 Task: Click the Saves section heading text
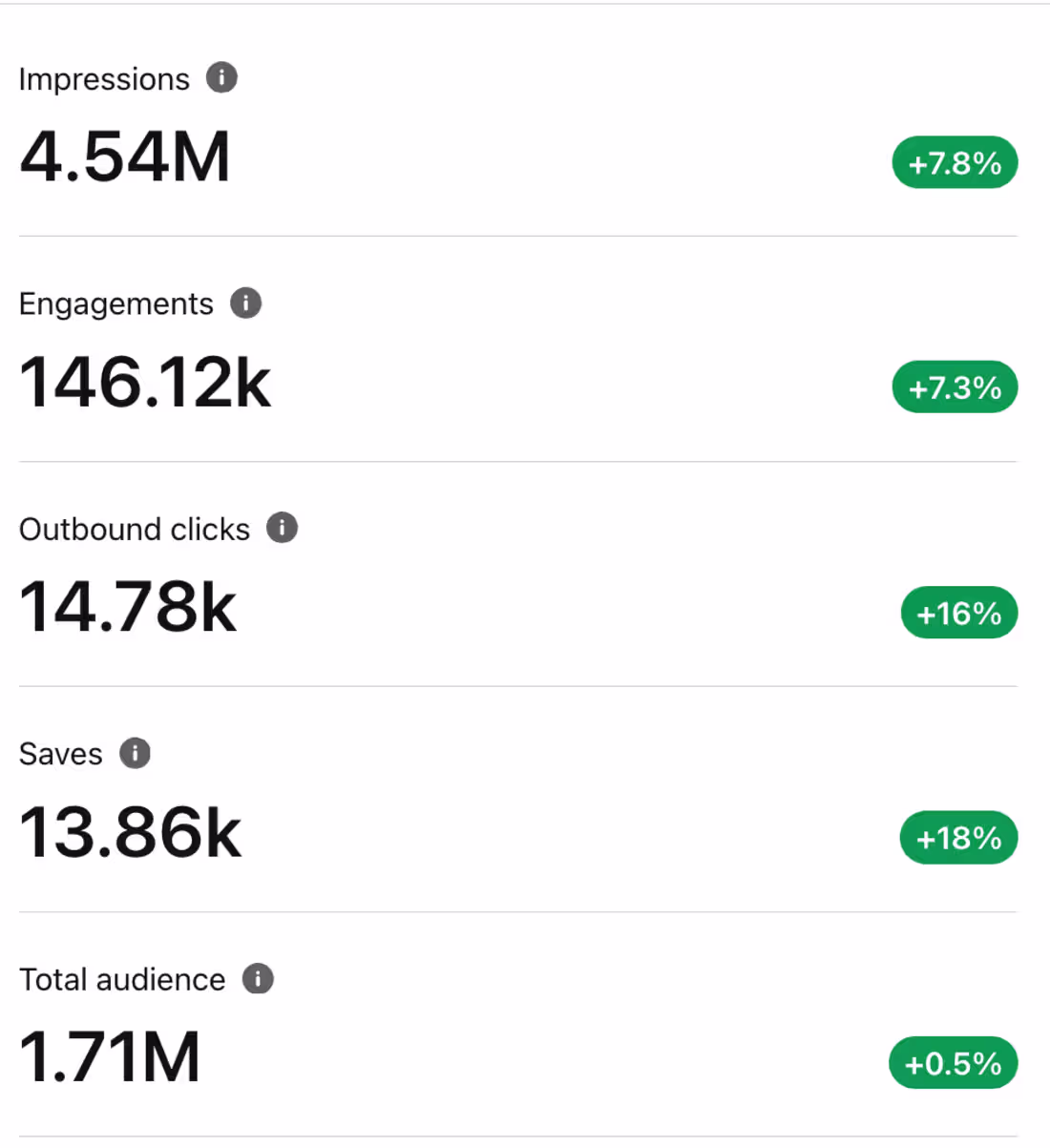[59, 753]
